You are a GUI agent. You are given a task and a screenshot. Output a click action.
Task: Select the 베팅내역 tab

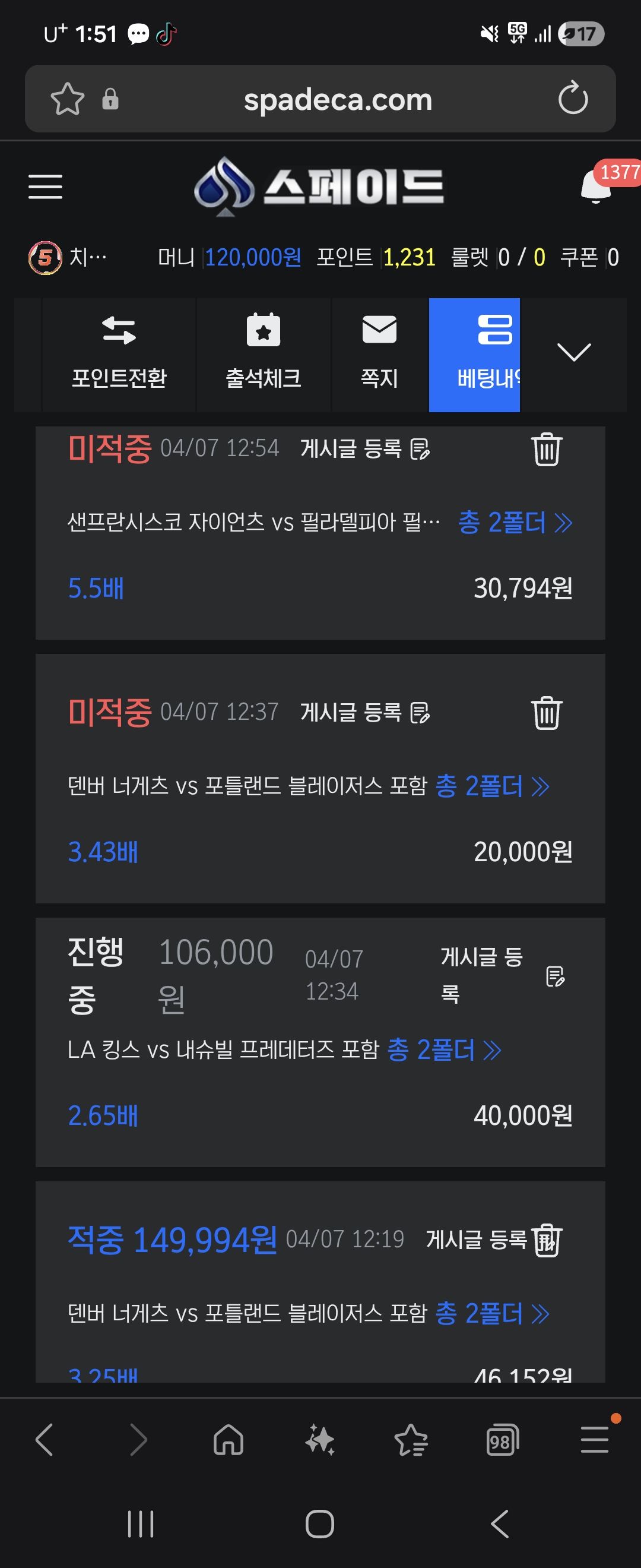[x=475, y=354]
